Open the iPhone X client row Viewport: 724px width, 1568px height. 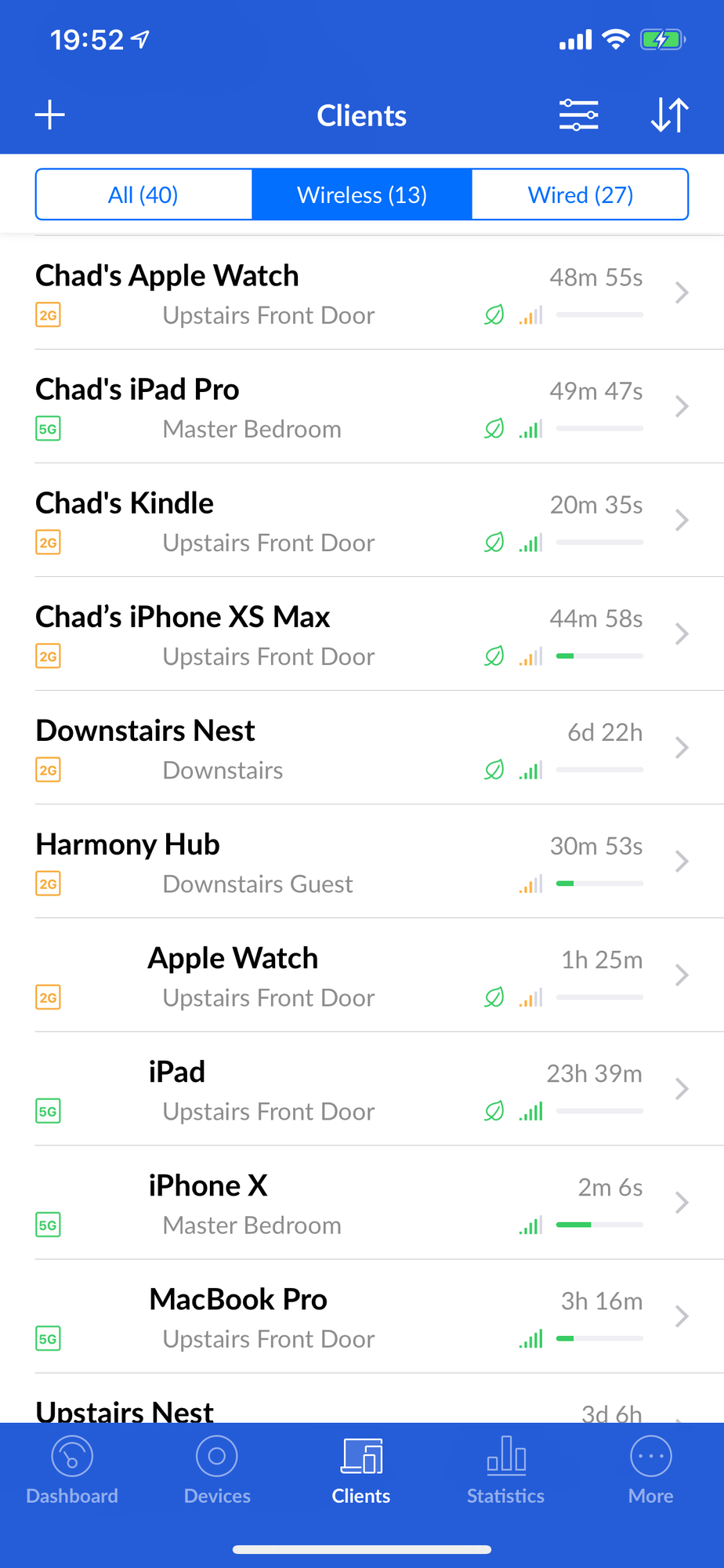coord(360,1203)
